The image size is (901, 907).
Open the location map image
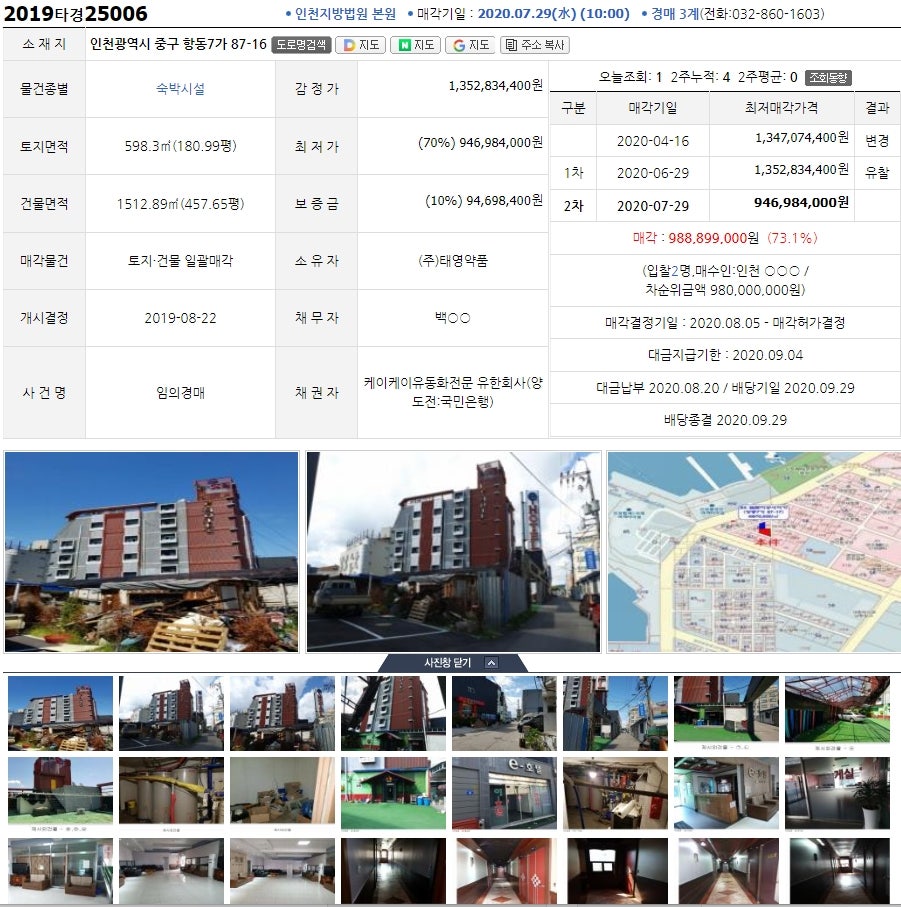(x=753, y=551)
